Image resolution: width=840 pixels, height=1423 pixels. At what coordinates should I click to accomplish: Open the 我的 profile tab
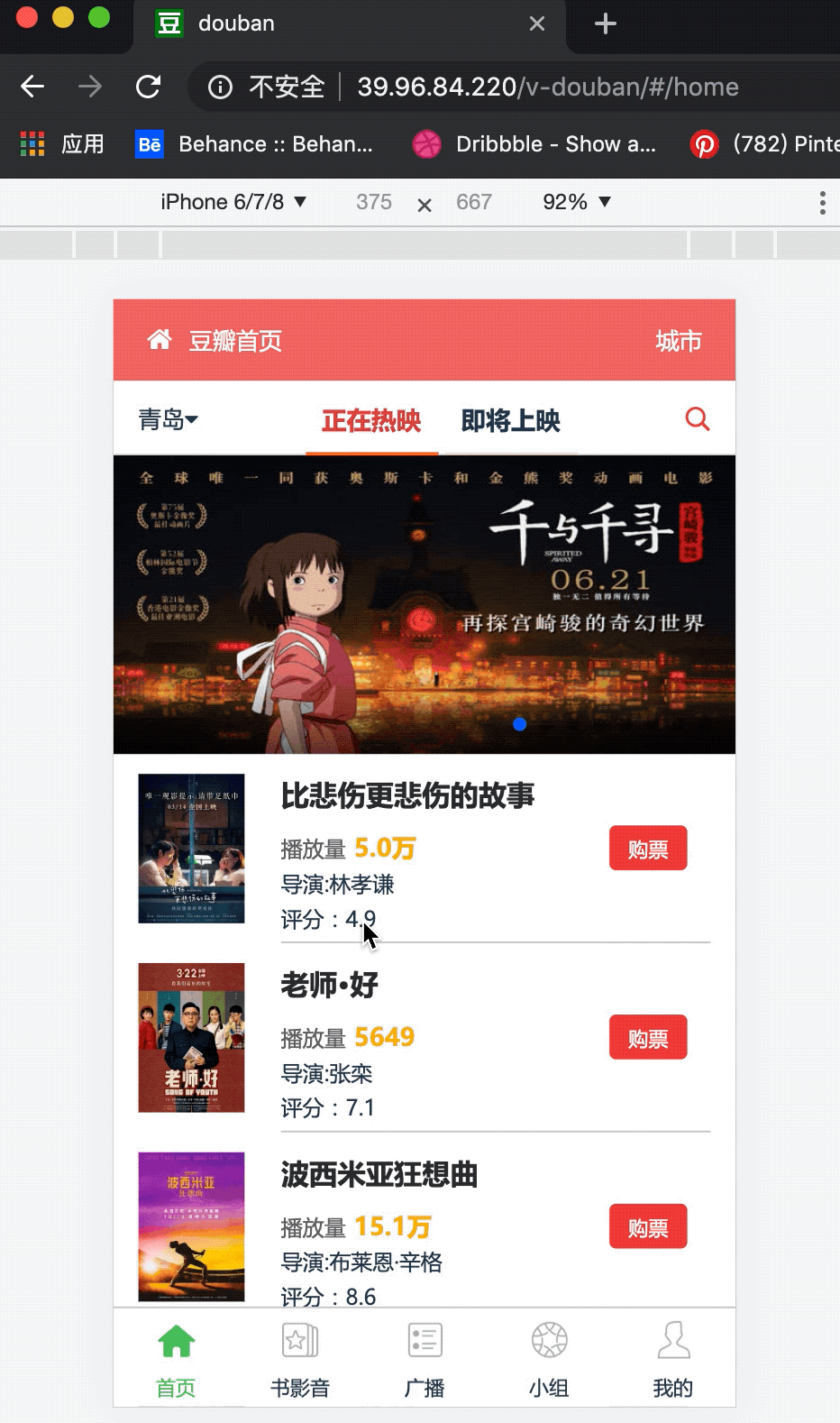(673, 1359)
